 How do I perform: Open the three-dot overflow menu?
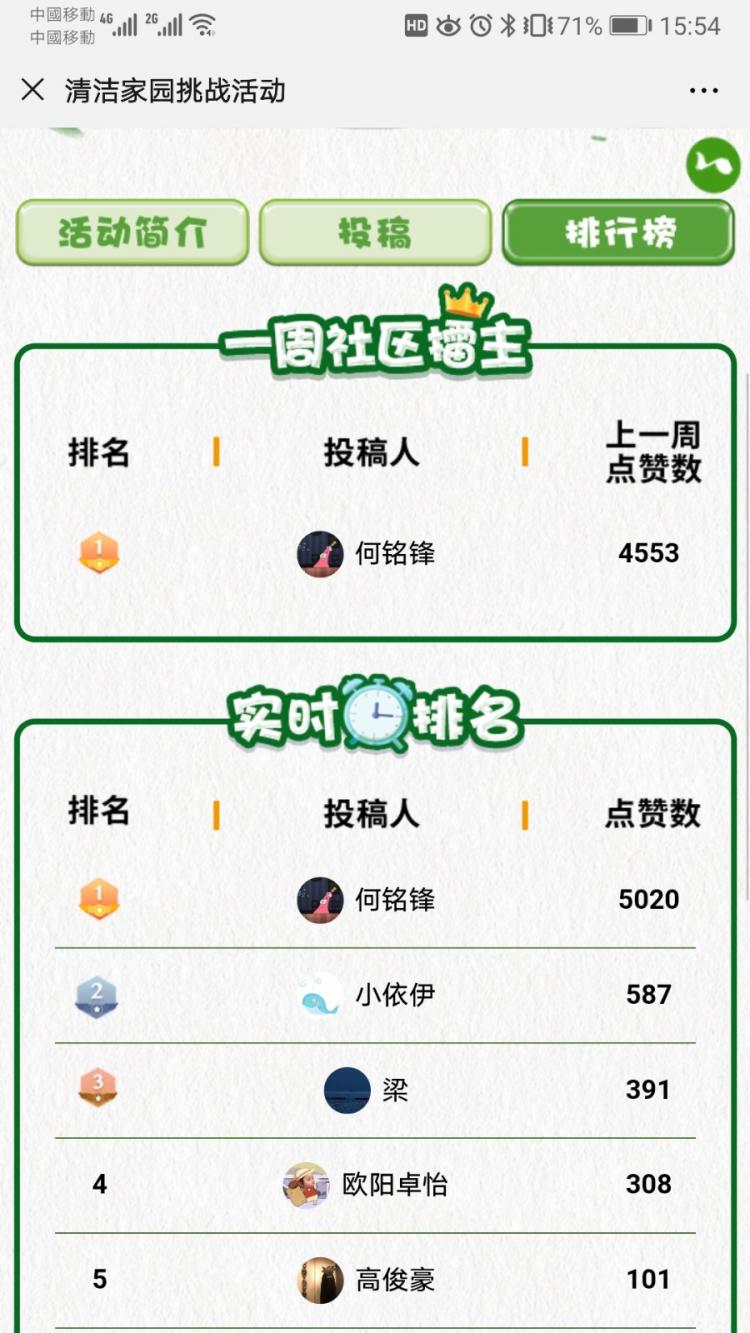pos(704,90)
